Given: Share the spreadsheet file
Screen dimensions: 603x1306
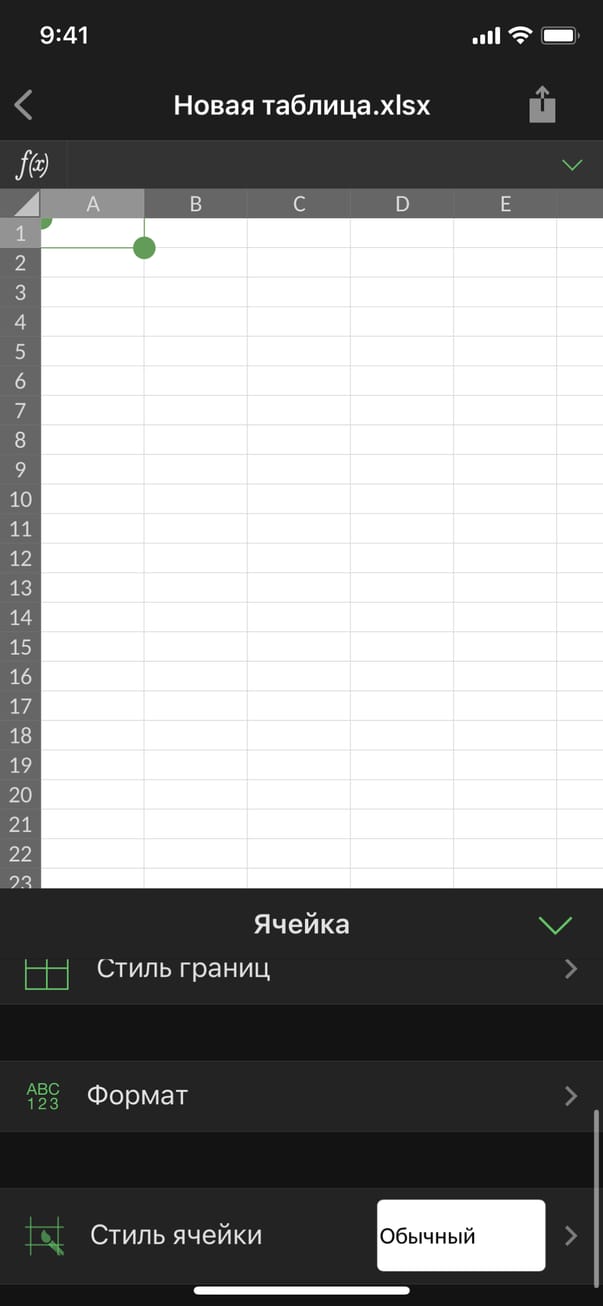Looking at the screenshot, I should point(541,105).
